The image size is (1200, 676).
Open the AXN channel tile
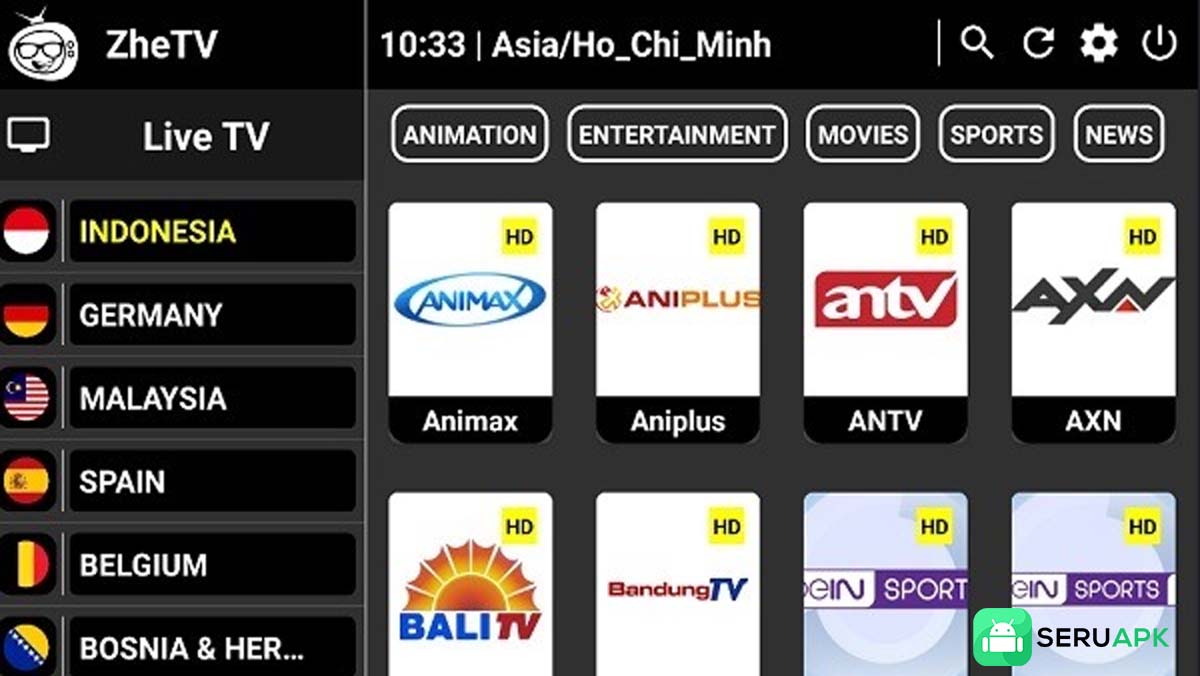[1093, 320]
